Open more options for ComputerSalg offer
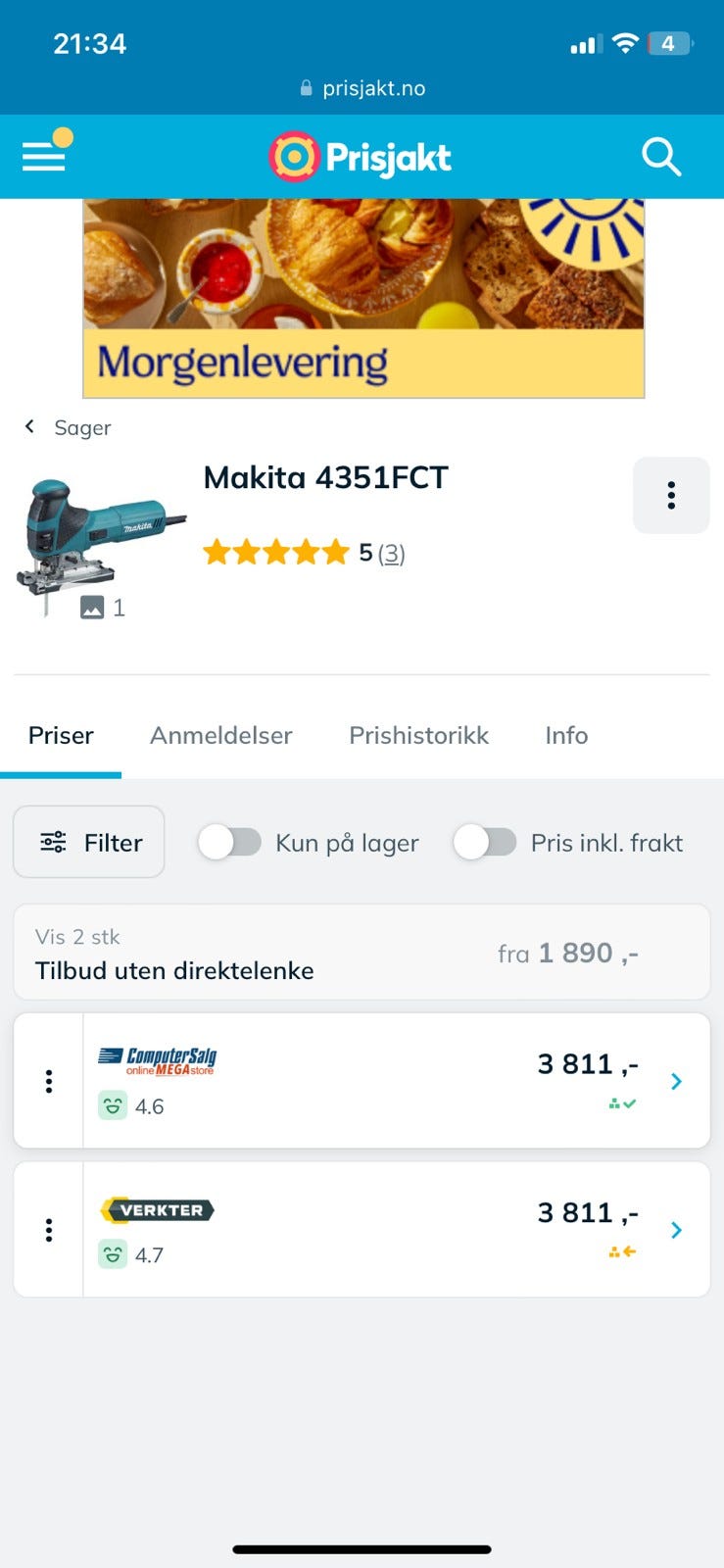This screenshot has height=1568, width=724. coord(49,1081)
